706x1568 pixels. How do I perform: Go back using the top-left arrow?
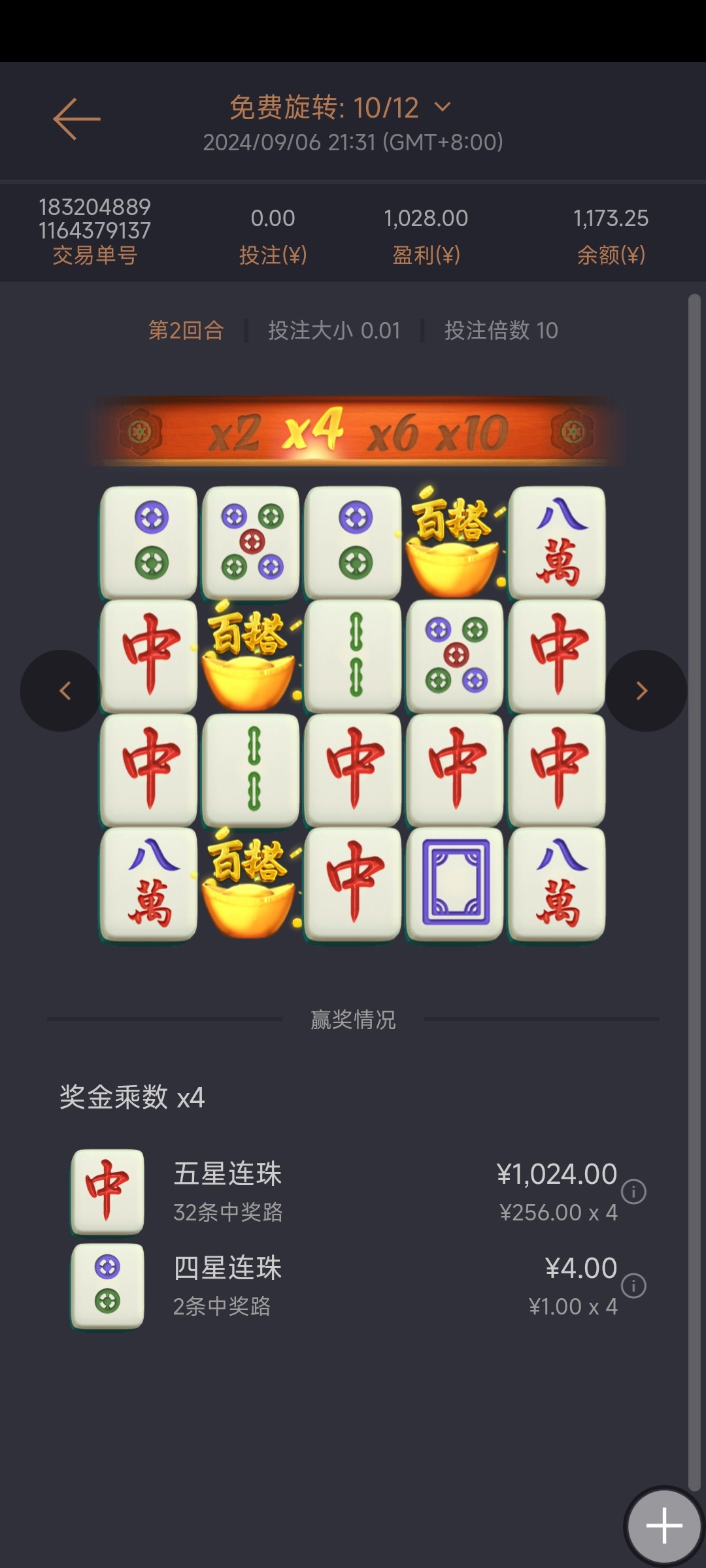[76, 119]
